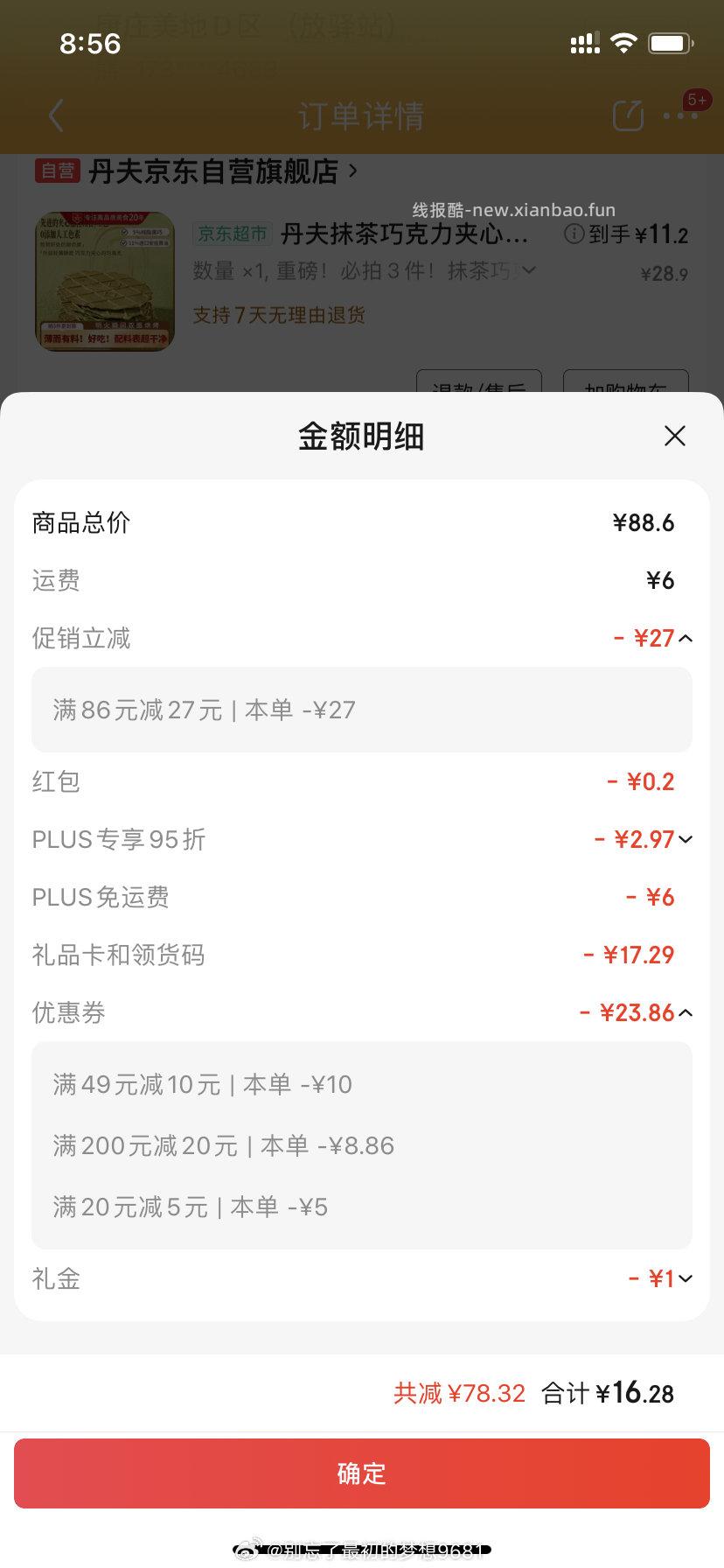The width and height of the screenshot is (724, 1568).
Task: Tap the back arrow in the header
Action: [x=55, y=115]
